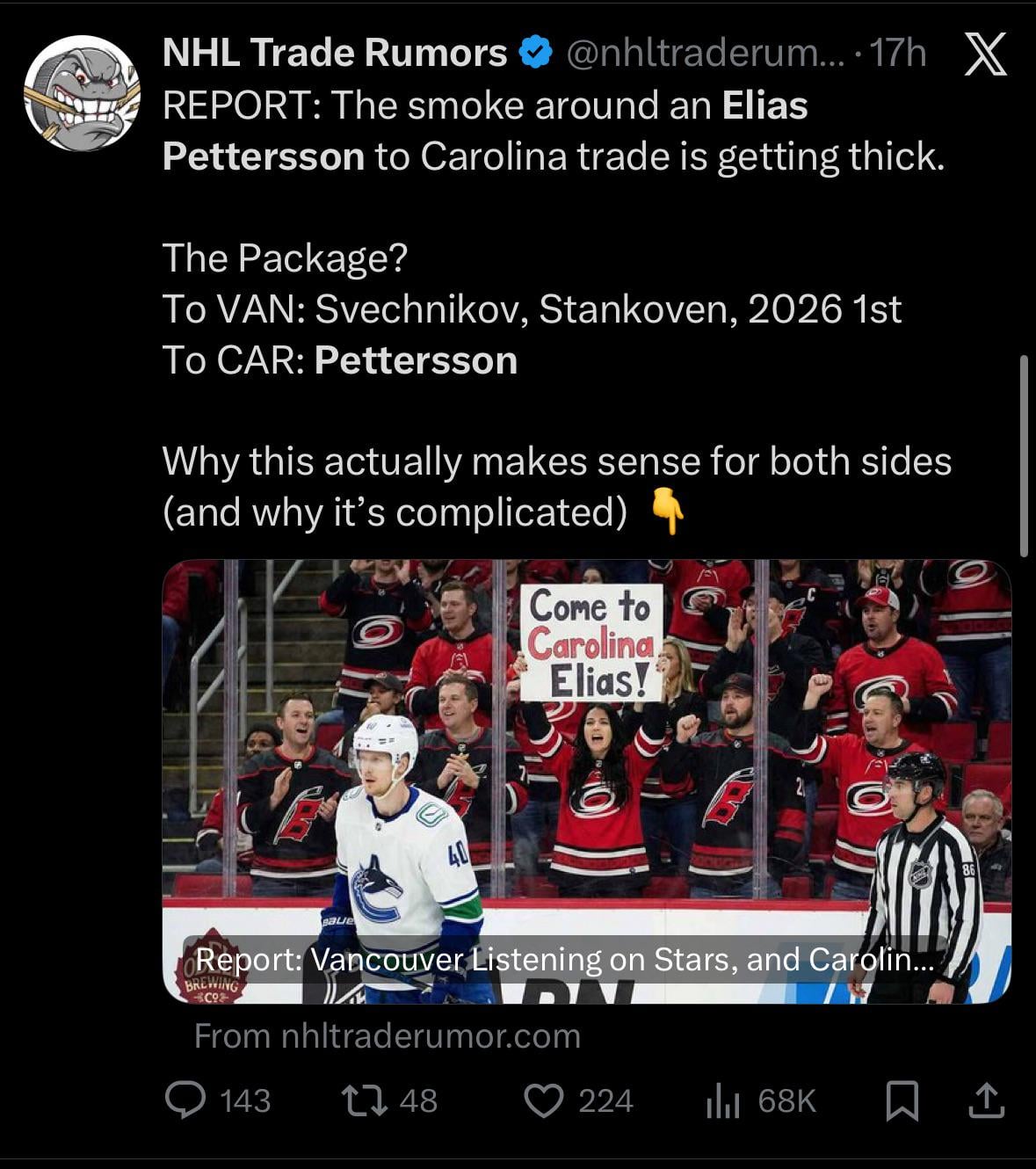View the post's analytics (68K views)

(724, 1100)
